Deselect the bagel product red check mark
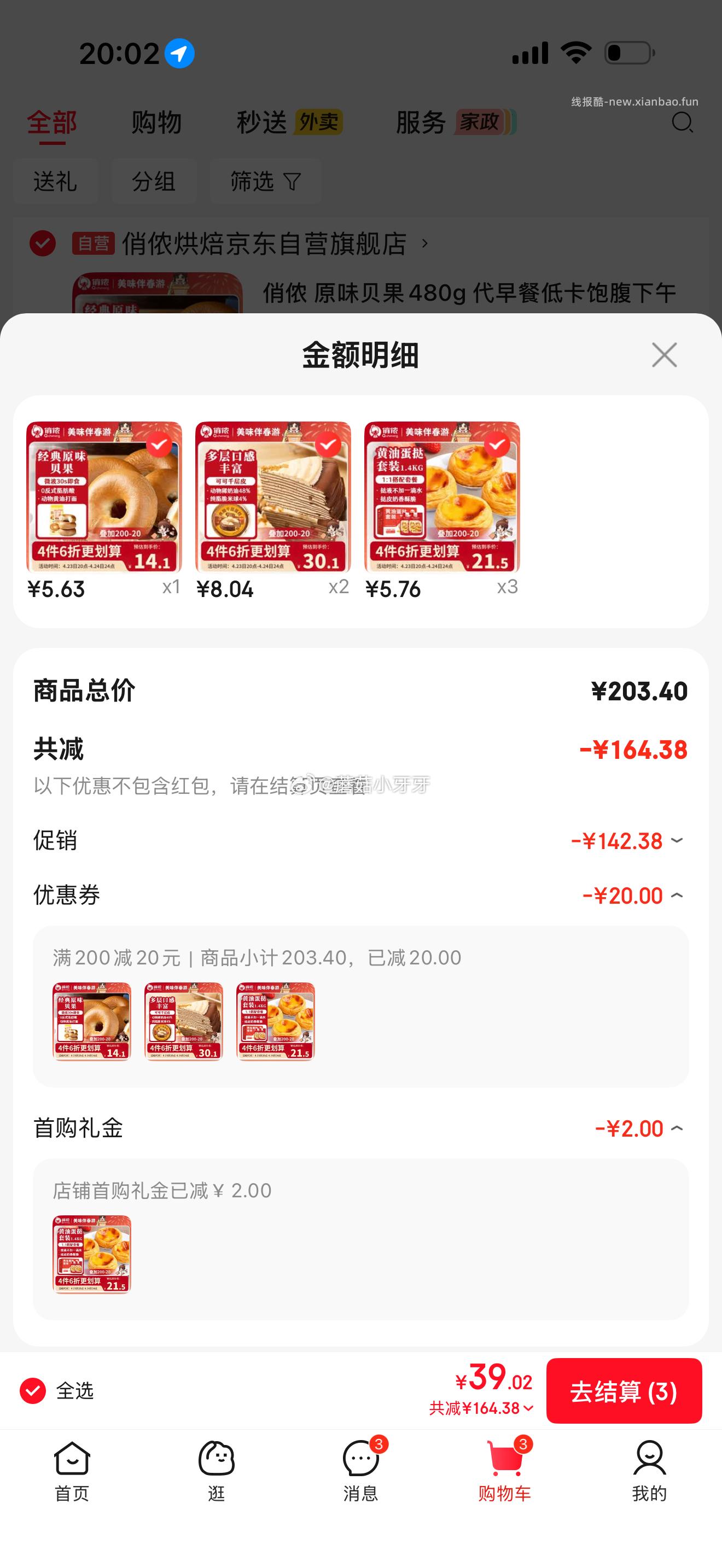This screenshot has height=1568, width=722. coord(160,445)
